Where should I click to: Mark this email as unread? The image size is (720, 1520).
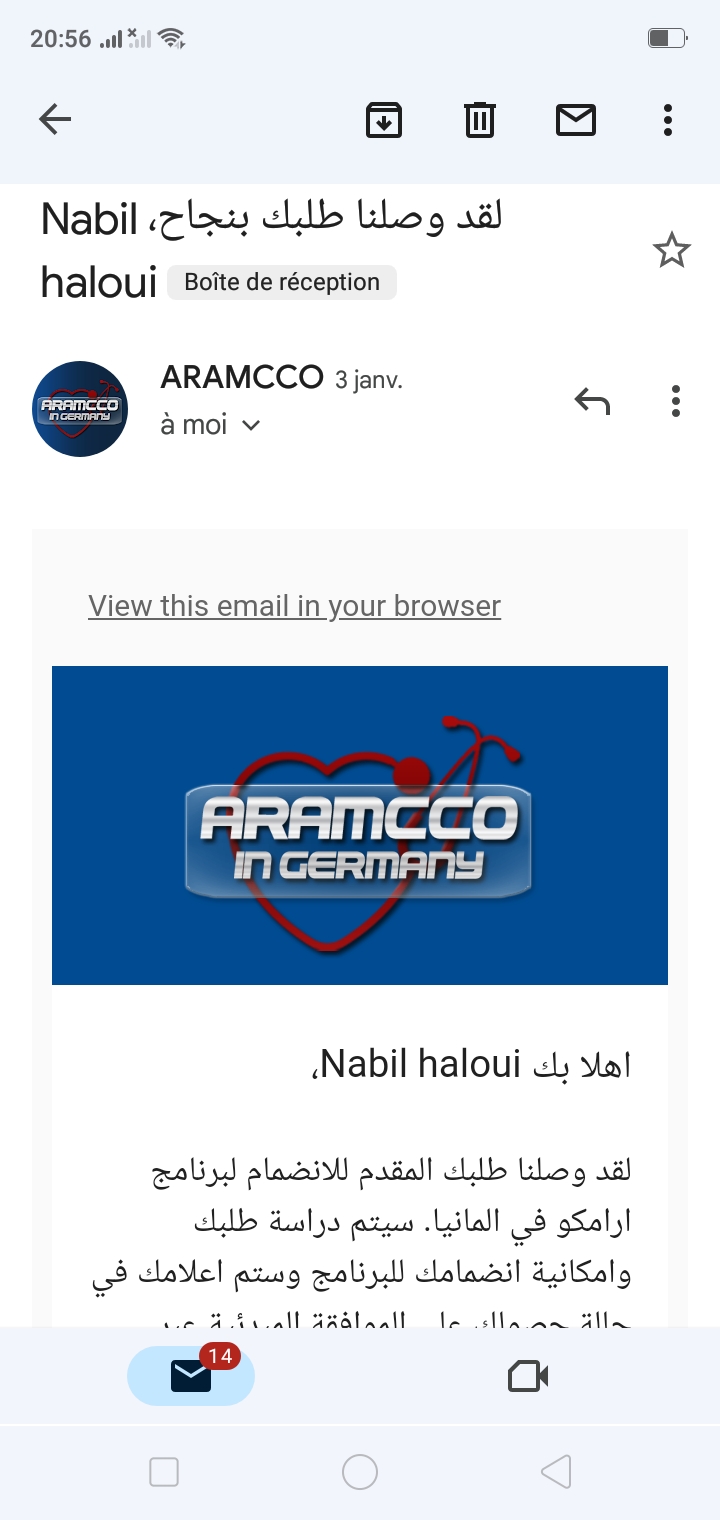(x=576, y=121)
